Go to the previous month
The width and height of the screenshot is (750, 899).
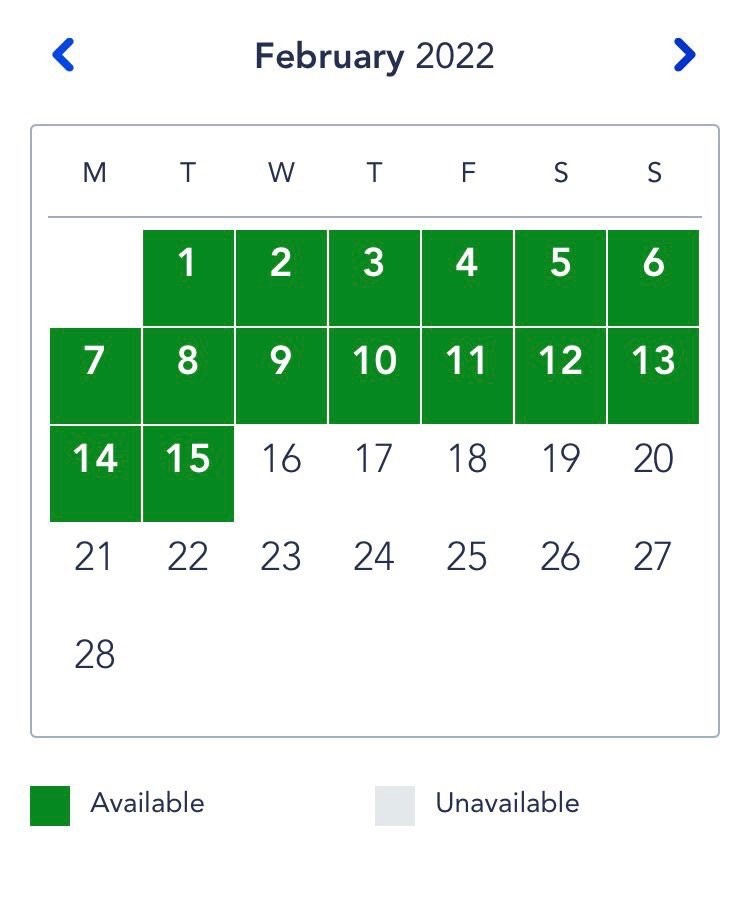pos(64,55)
